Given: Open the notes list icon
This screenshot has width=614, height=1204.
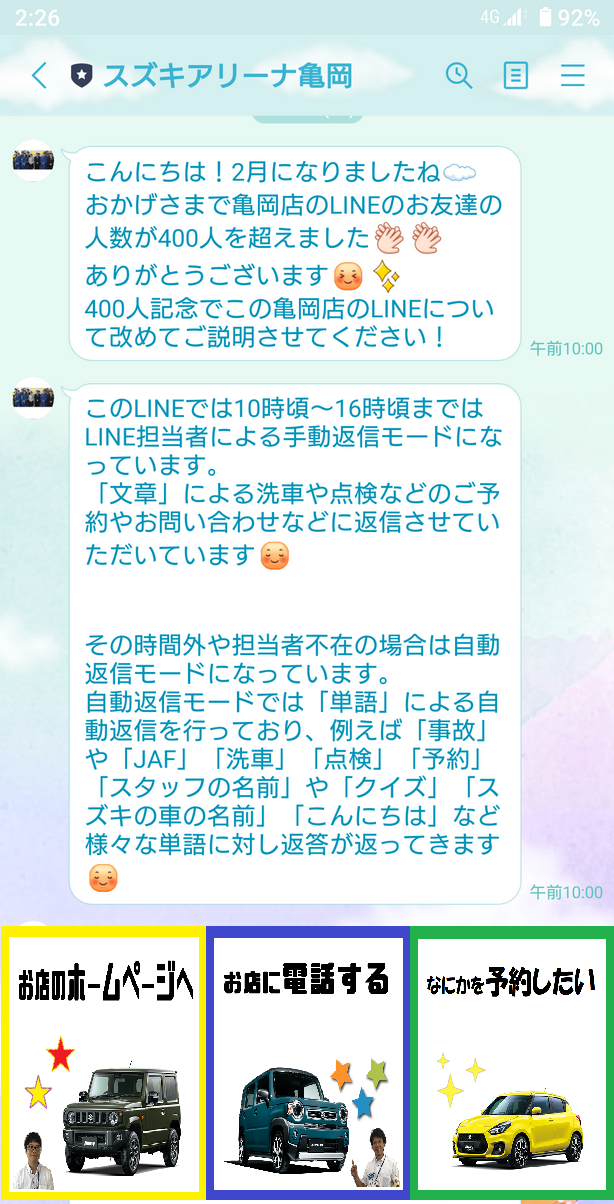Looking at the screenshot, I should [516, 76].
